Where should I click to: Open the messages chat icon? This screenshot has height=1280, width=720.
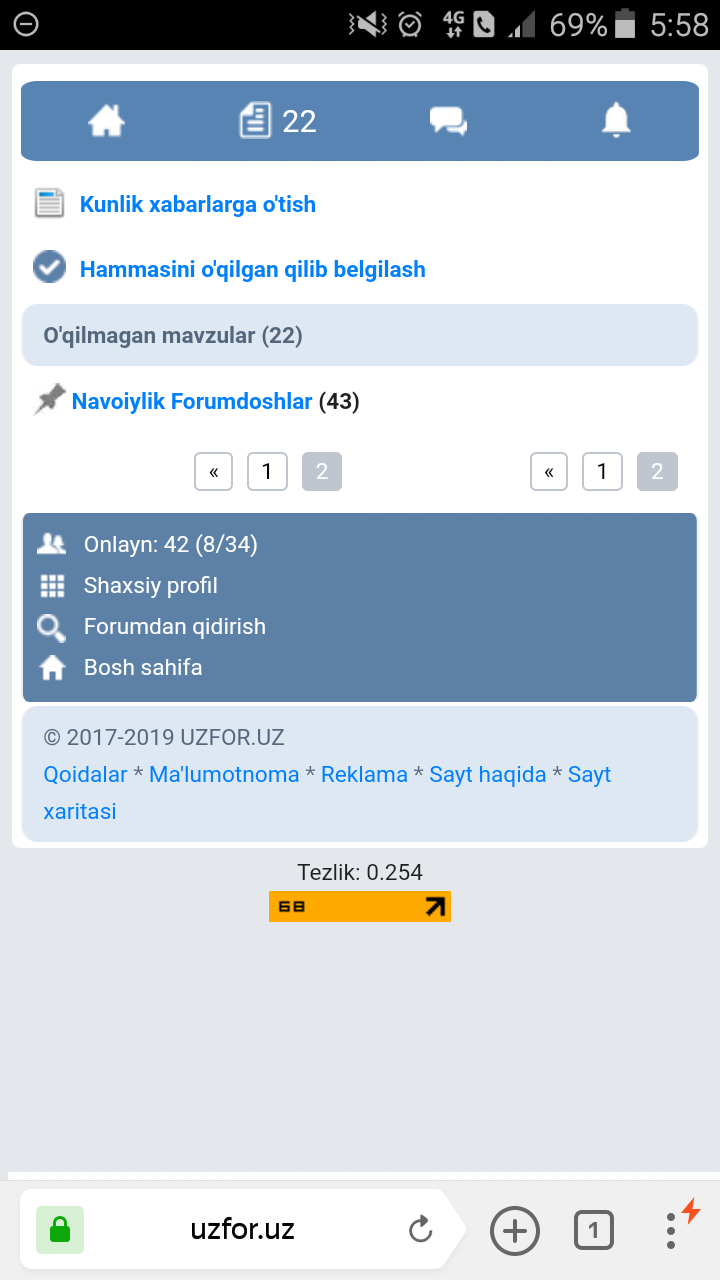(447, 121)
